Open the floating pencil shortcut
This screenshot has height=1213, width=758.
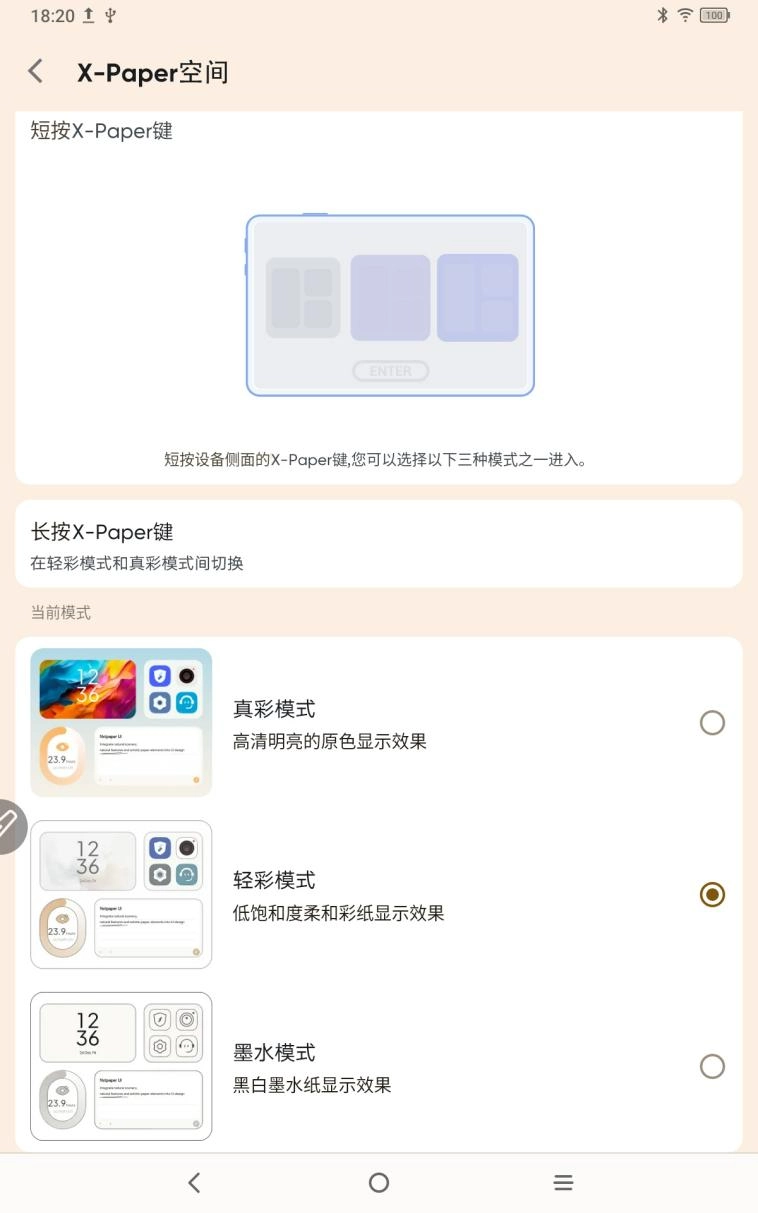coord(10,826)
